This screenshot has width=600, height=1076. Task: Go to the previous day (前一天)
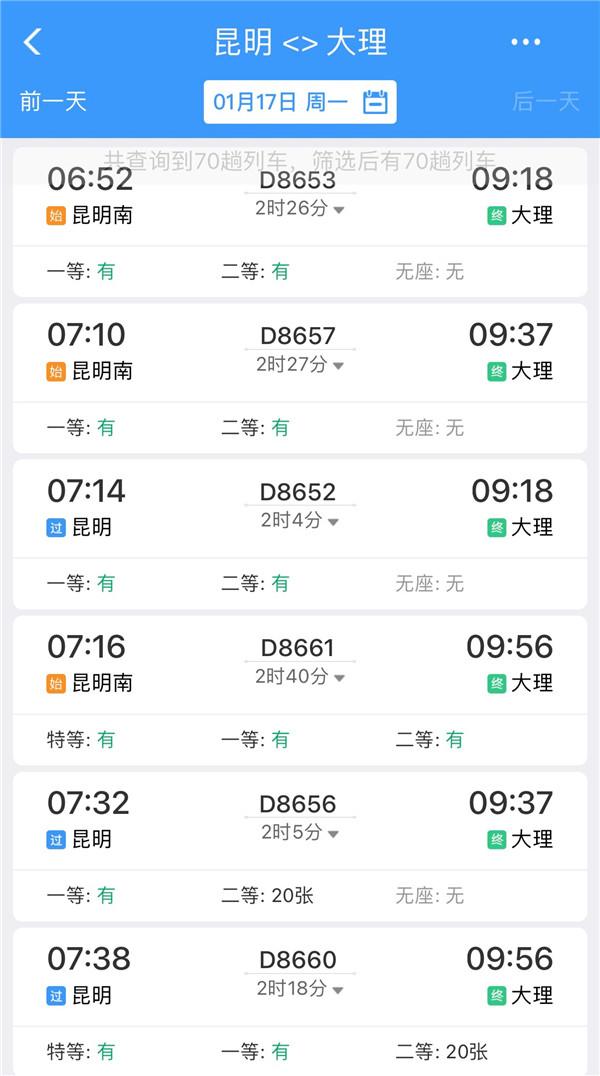tap(54, 102)
